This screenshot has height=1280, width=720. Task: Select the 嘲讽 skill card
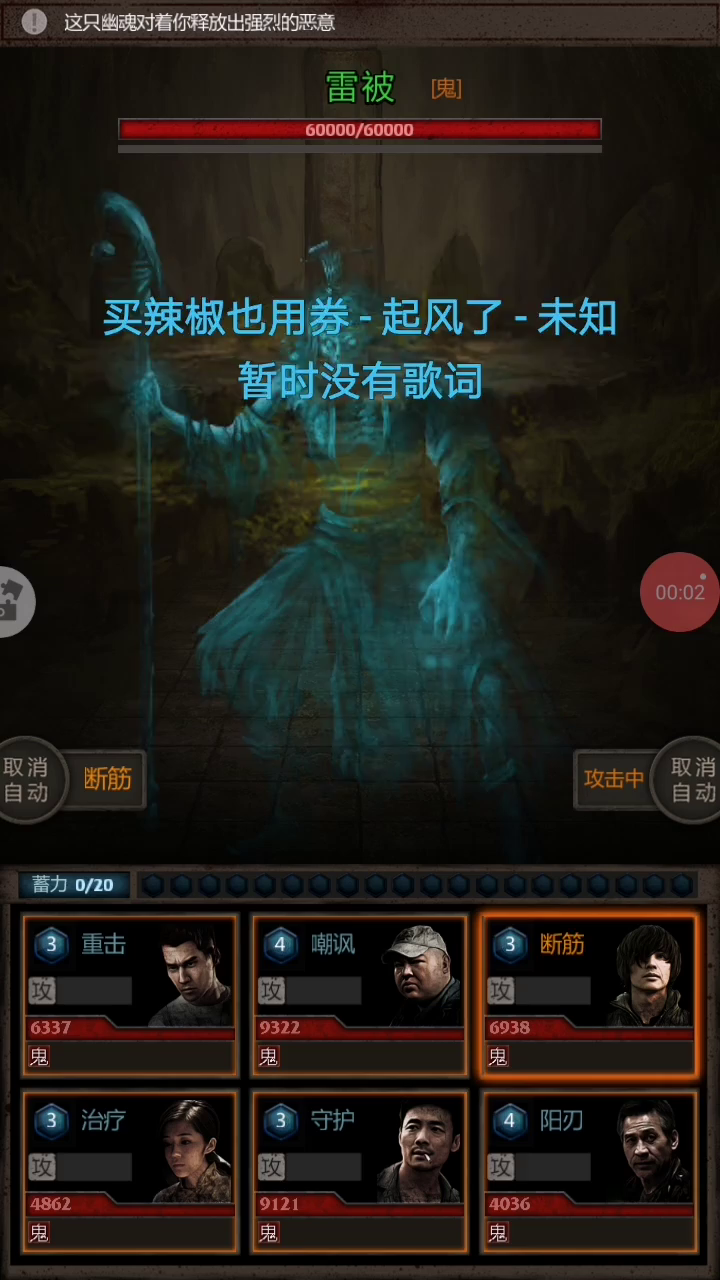click(x=359, y=996)
